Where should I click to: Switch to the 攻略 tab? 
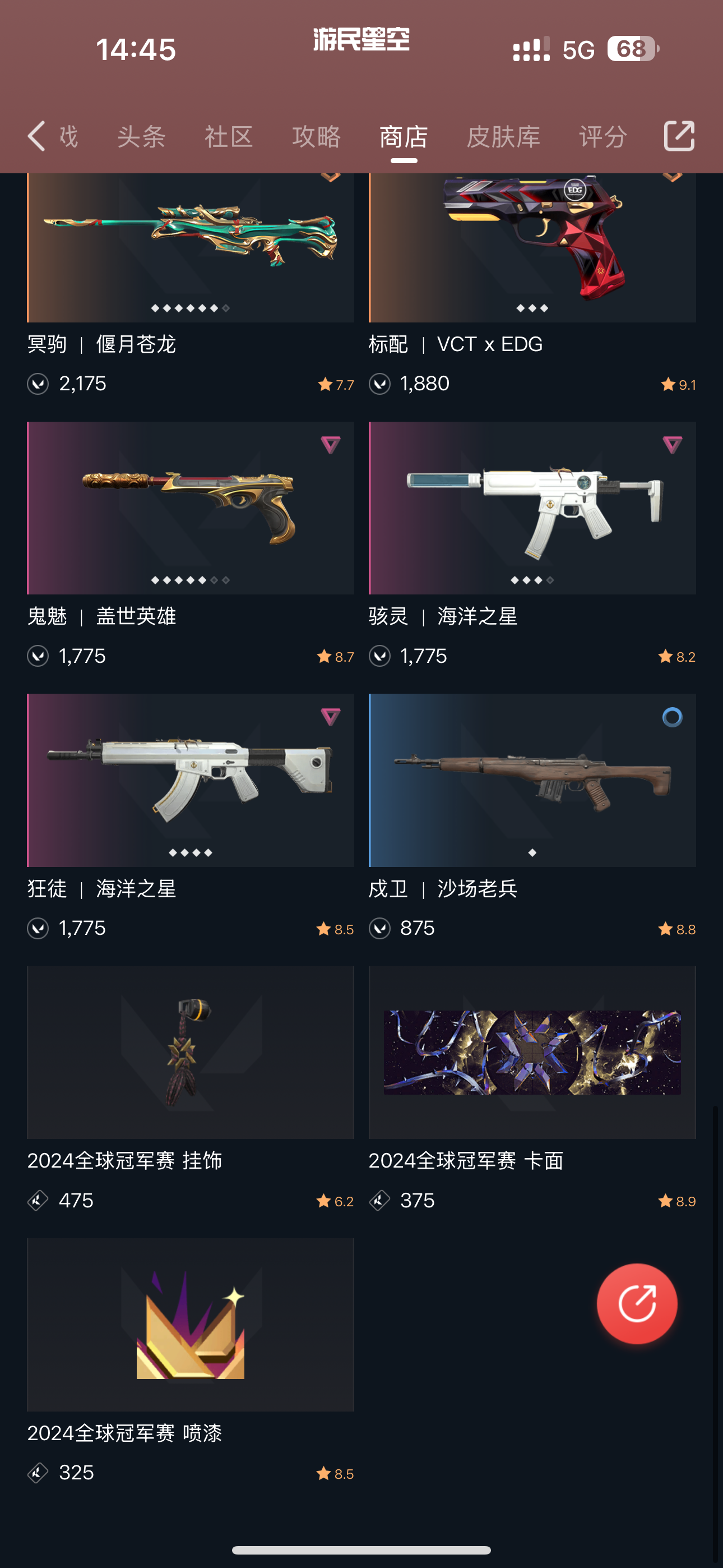[317, 136]
